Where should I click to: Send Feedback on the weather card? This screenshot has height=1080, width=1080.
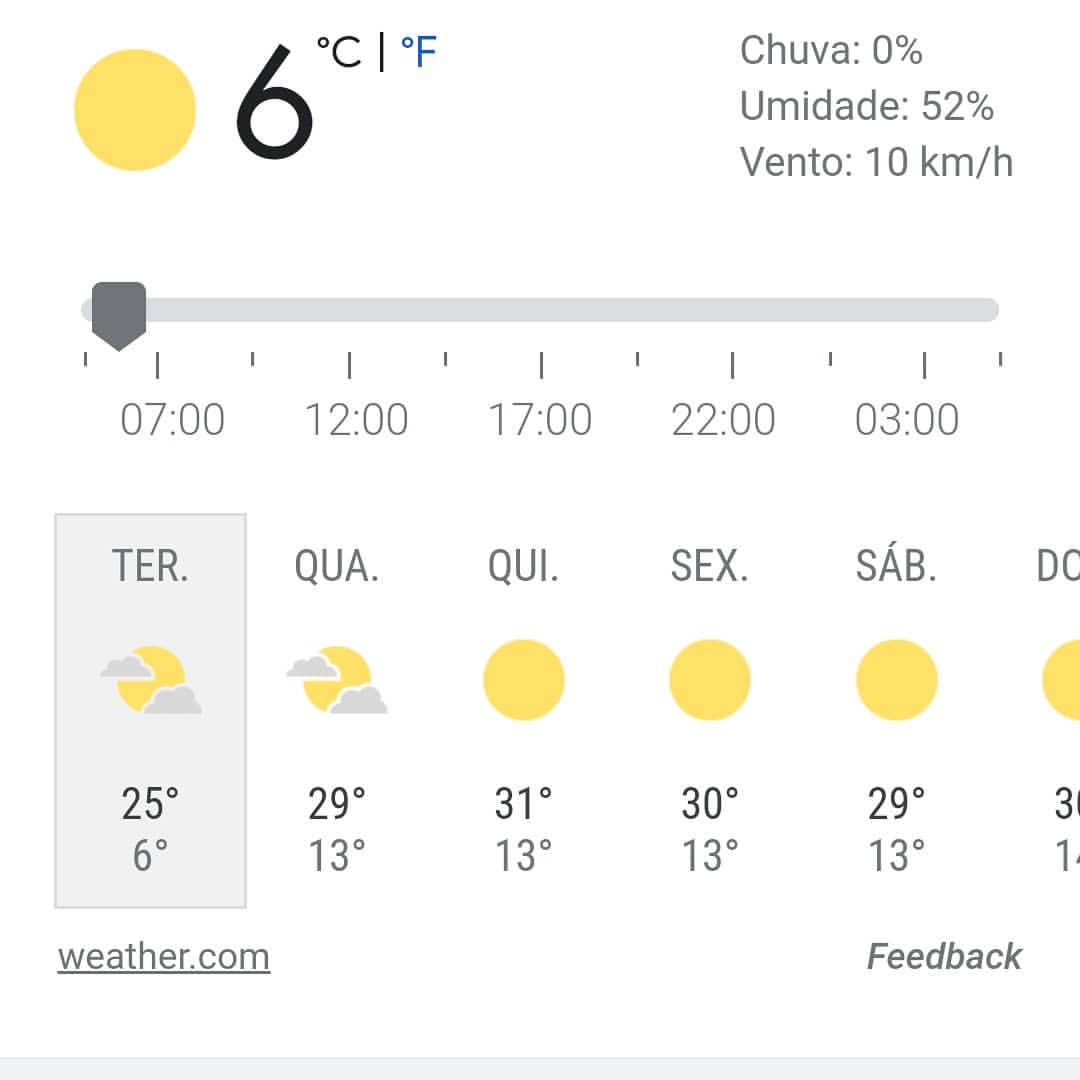pyautogui.click(x=944, y=957)
